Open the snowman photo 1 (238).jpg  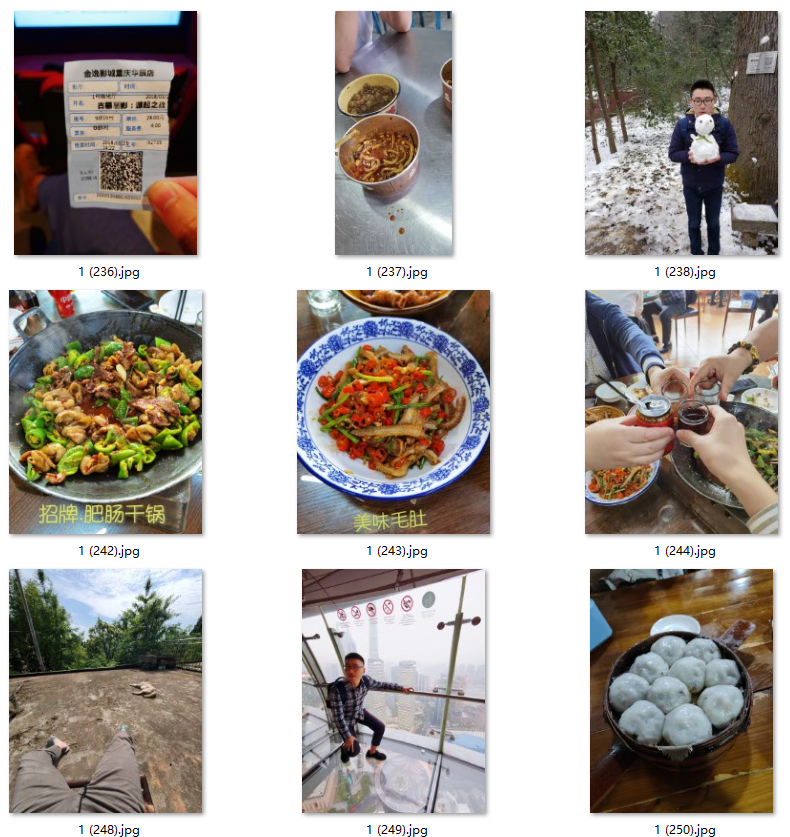[681, 133]
